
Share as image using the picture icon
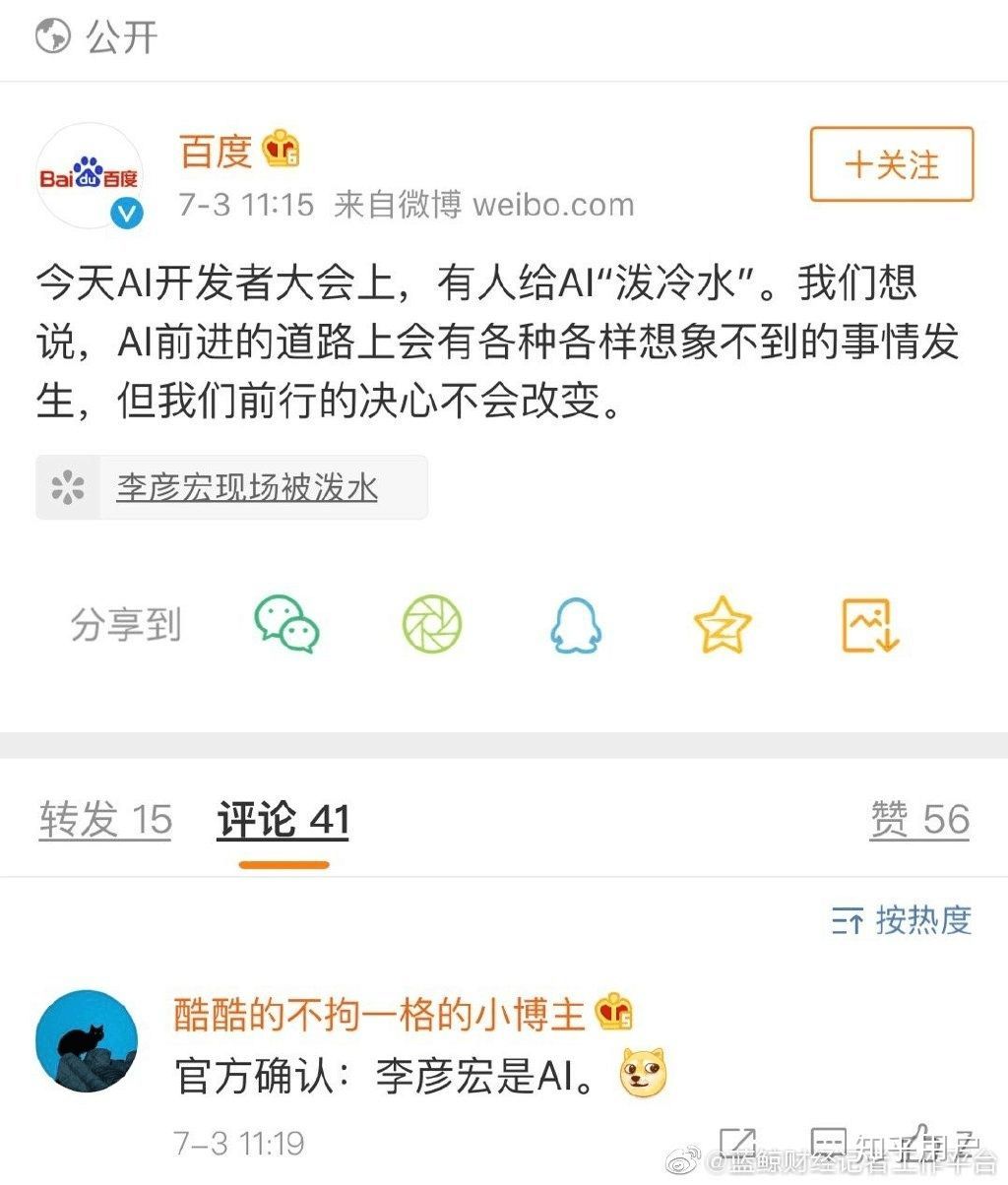point(866,625)
